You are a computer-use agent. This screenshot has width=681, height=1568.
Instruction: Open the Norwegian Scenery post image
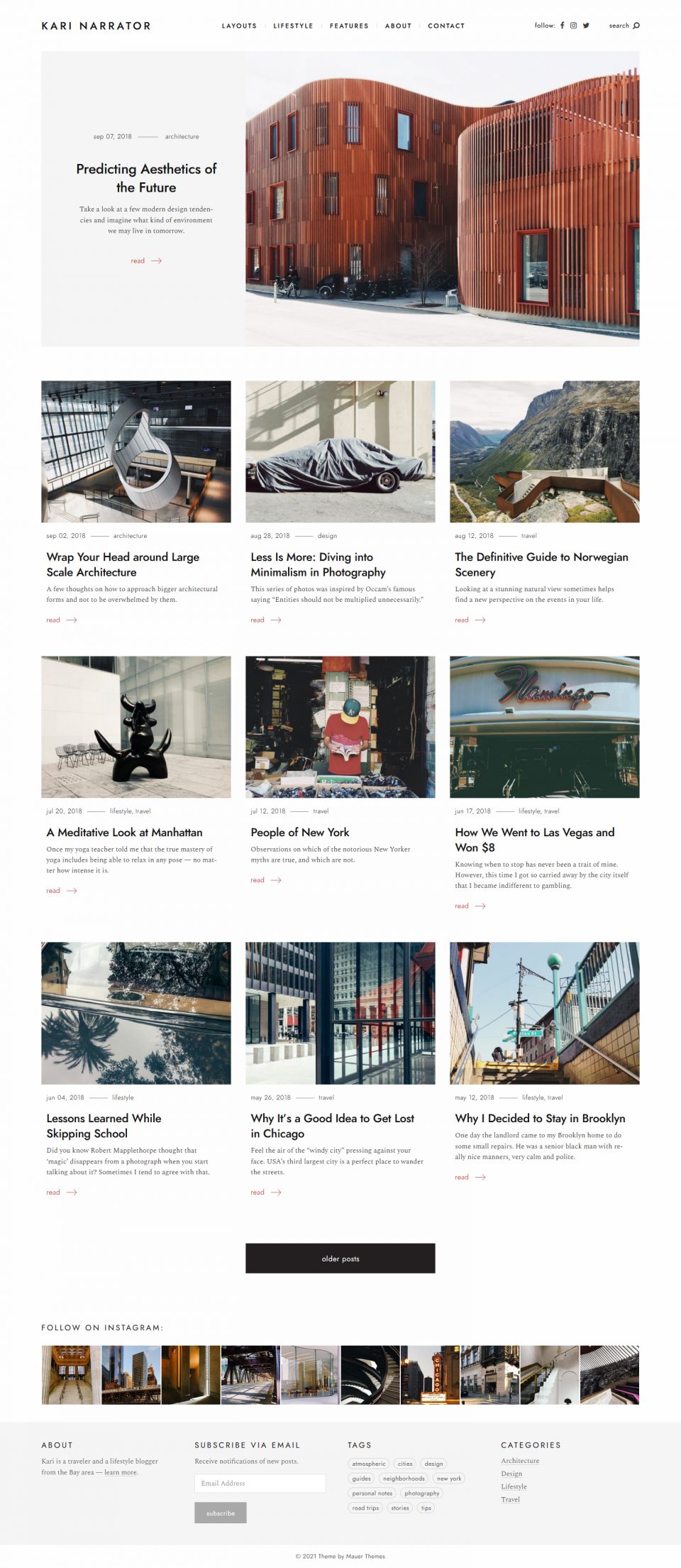click(544, 451)
